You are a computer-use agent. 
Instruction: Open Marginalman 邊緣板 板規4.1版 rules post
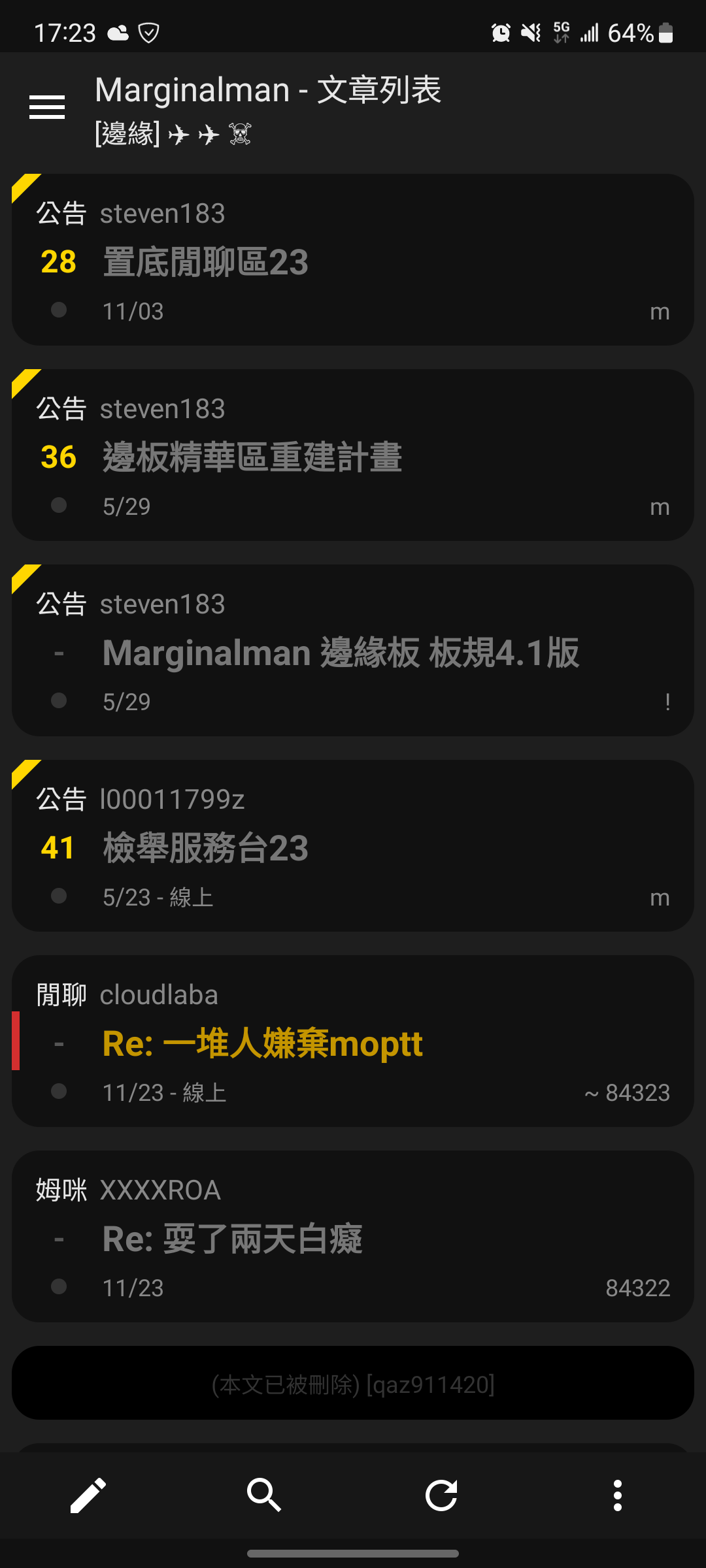[x=353, y=651]
